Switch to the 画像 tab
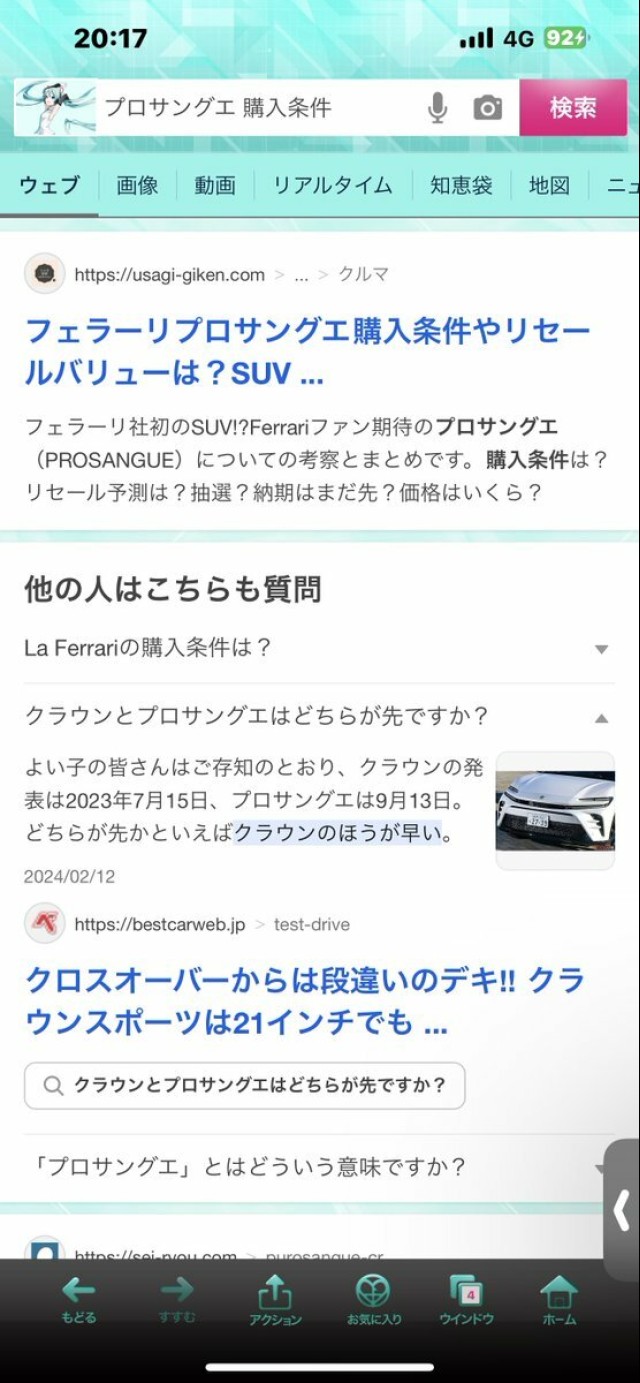The height and width of the screenshot is (1383, 640). (x=137, y=185)
